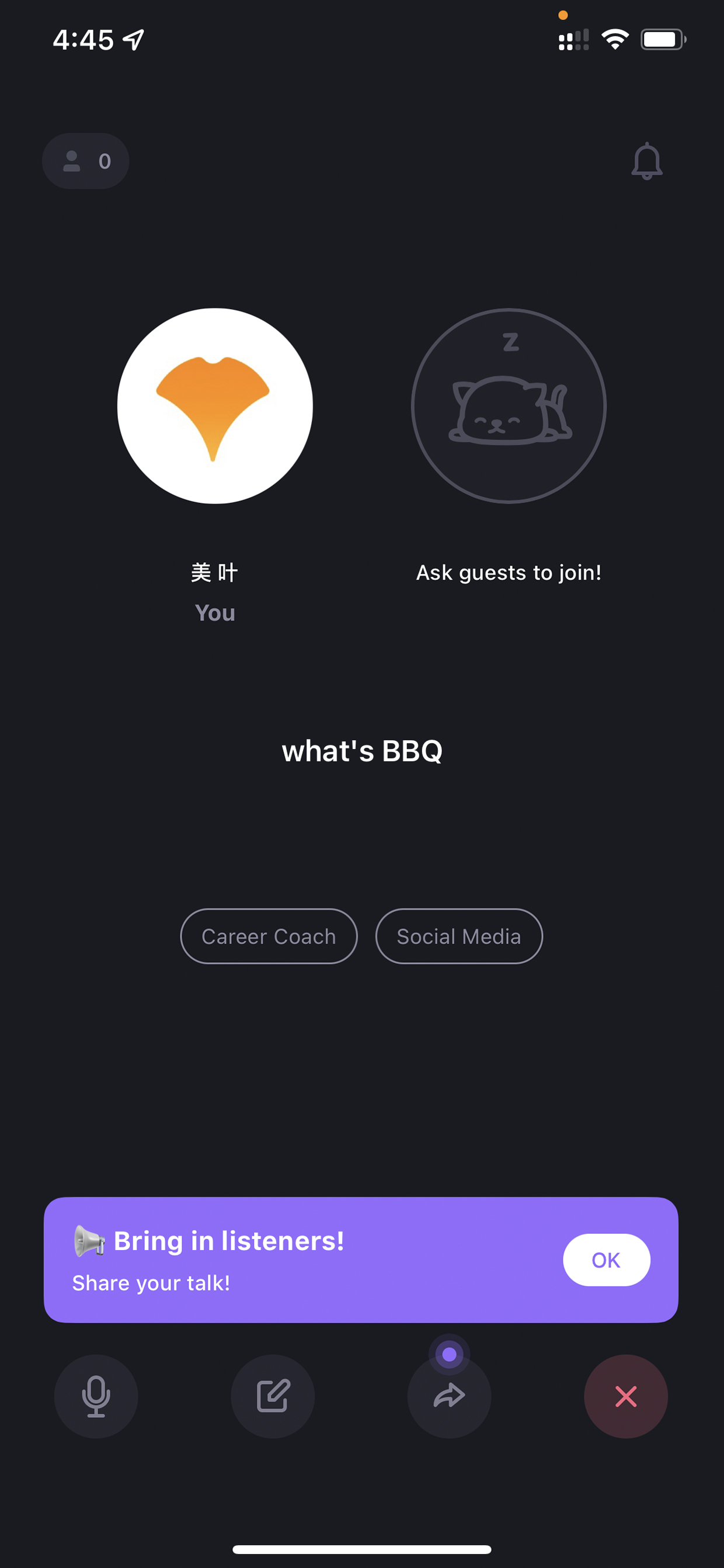Open the notifications bell
This screenshot has height=1568, width=724.
pos(646,161)
